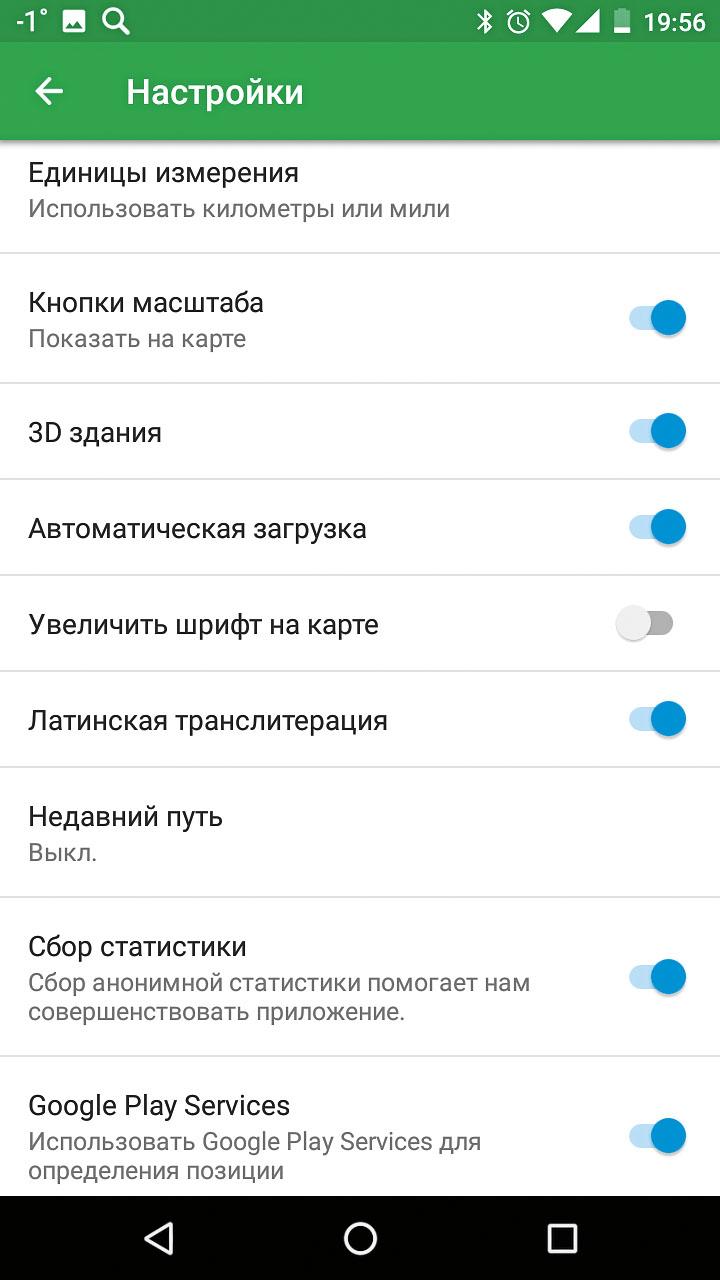Turn off Кнопки масштаба switch
The image size is (720, 1280).
tap(657, 318)
